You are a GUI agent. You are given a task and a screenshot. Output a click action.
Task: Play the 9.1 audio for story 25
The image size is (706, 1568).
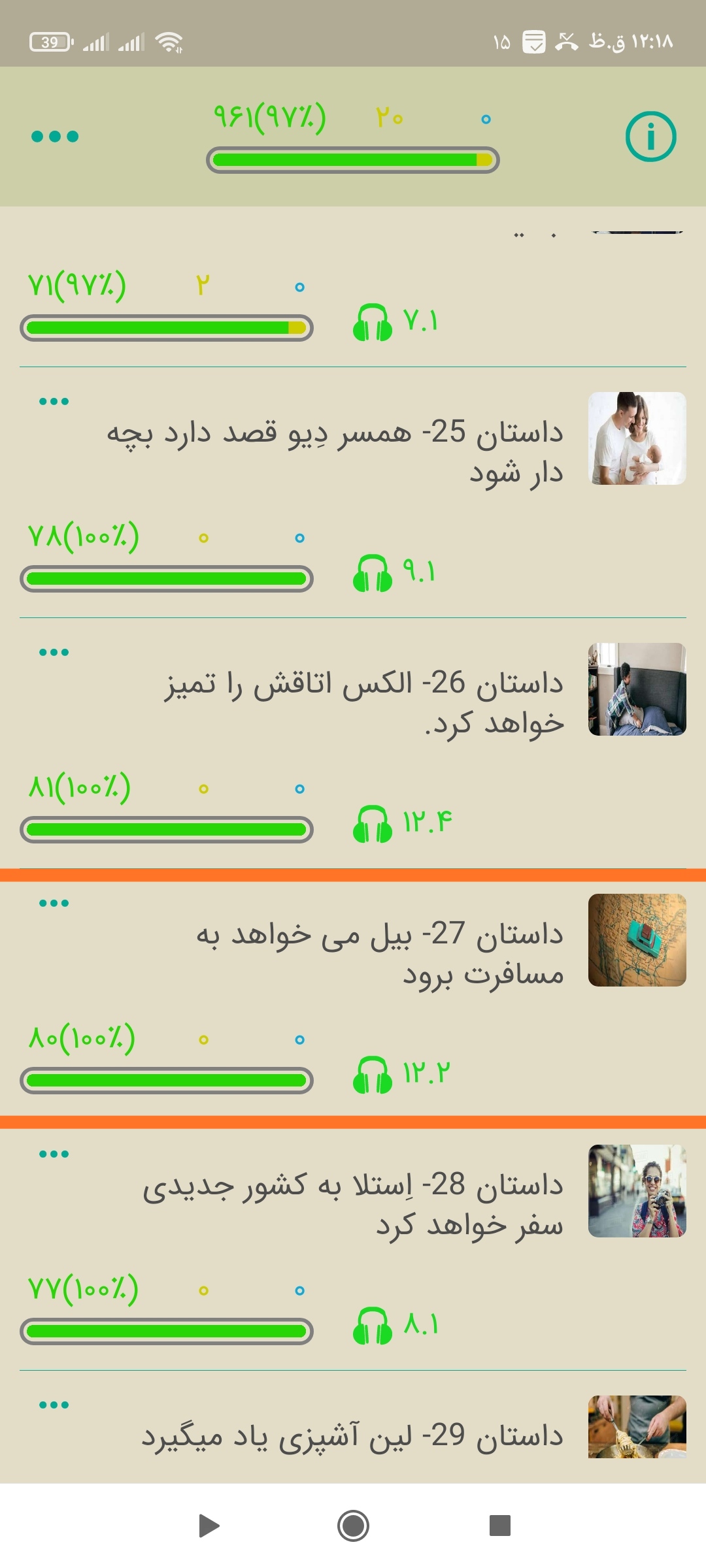(373, 574)
